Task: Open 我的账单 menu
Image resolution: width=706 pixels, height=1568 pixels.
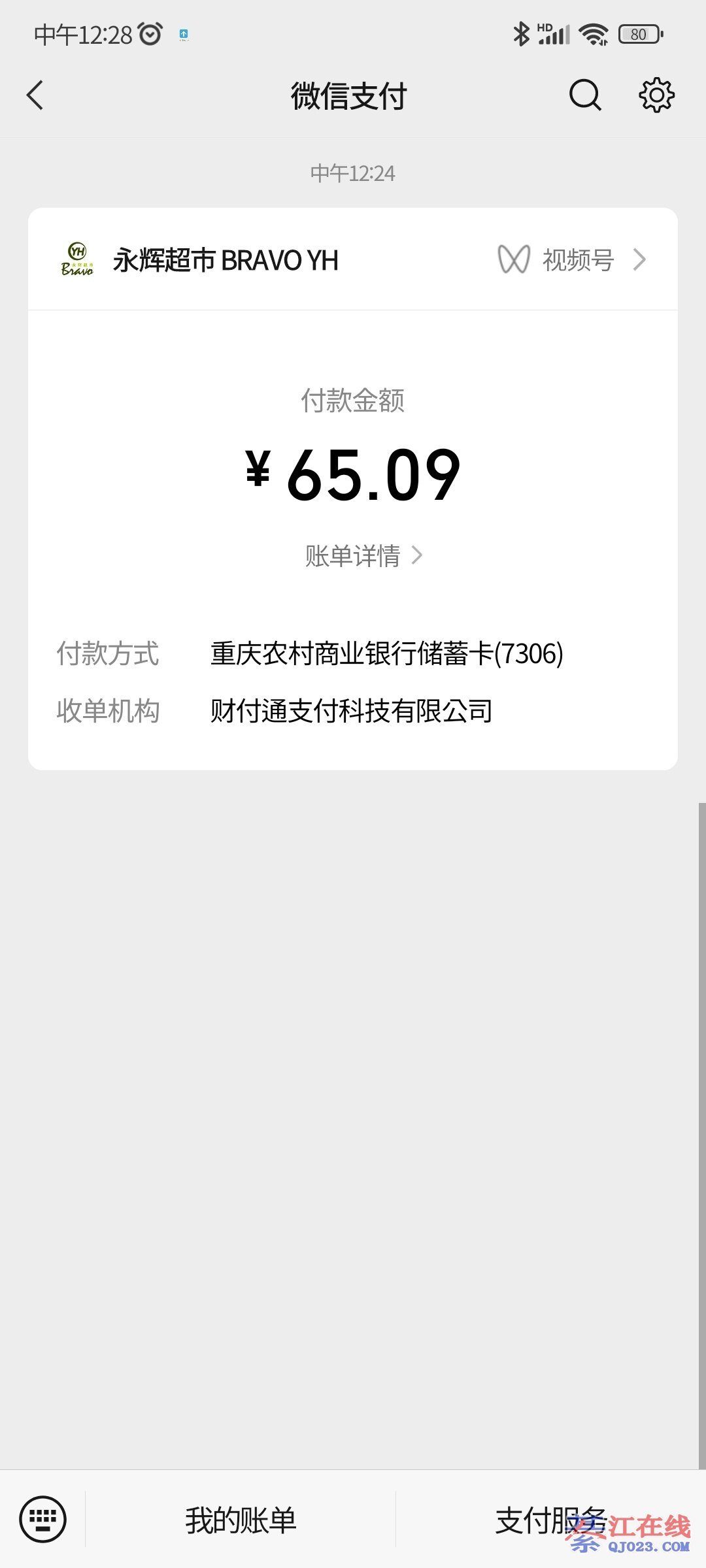Action: pos(241,1520)
